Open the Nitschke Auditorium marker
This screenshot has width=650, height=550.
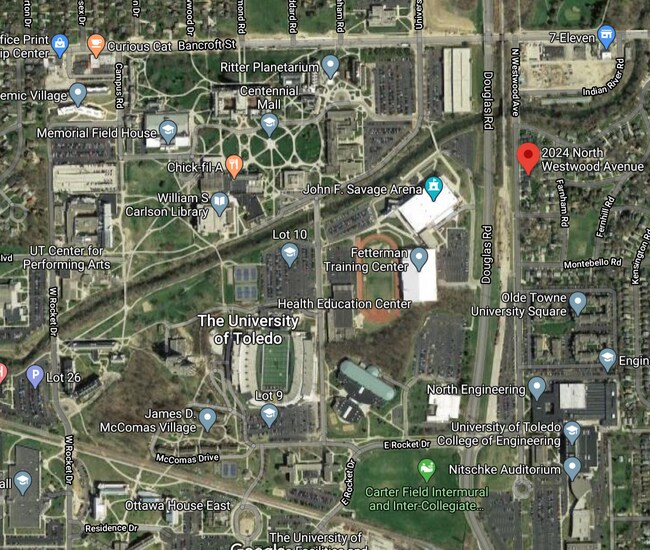572,468
